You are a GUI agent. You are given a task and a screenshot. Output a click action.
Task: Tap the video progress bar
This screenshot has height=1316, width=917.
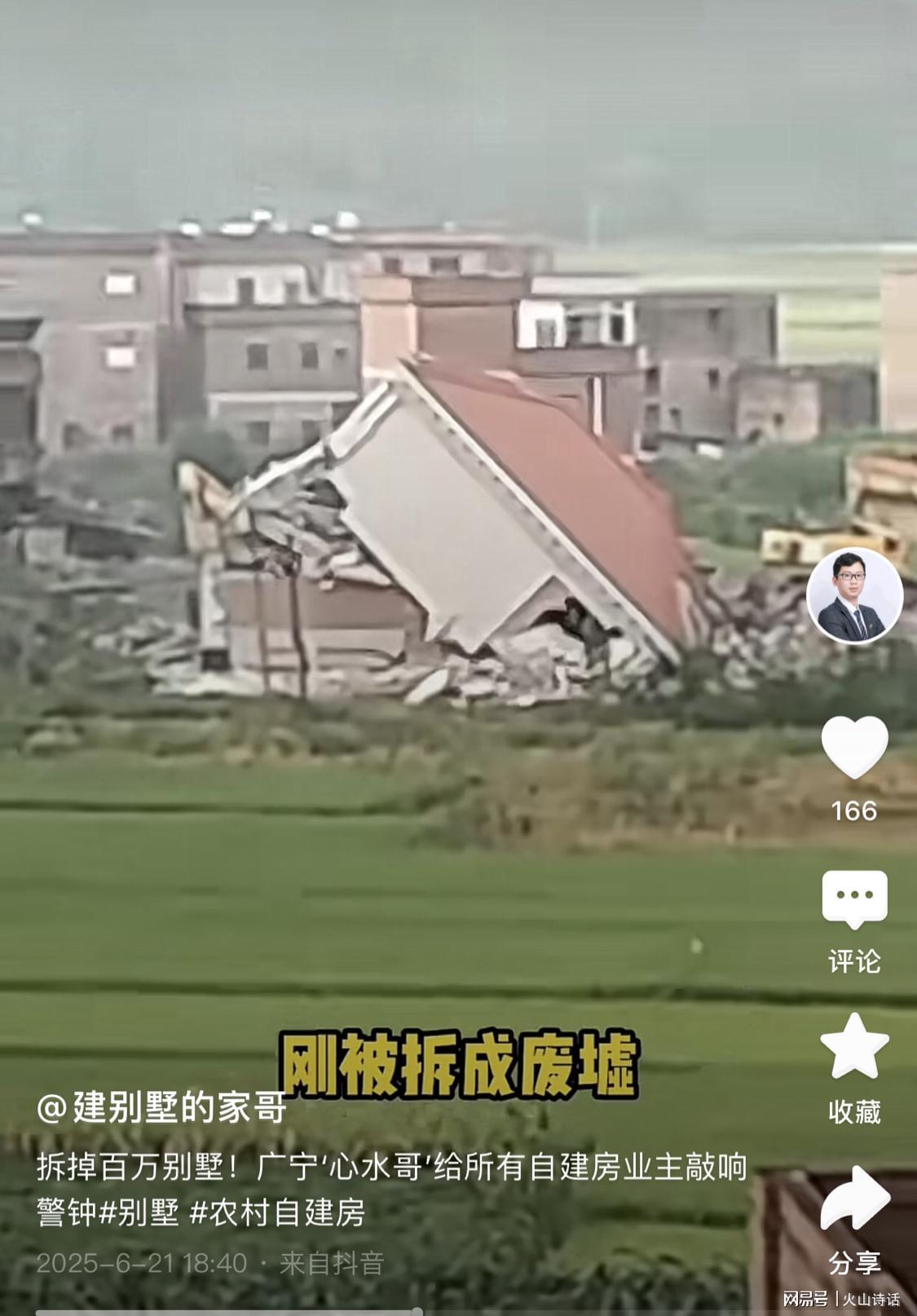click(228, 1311)
